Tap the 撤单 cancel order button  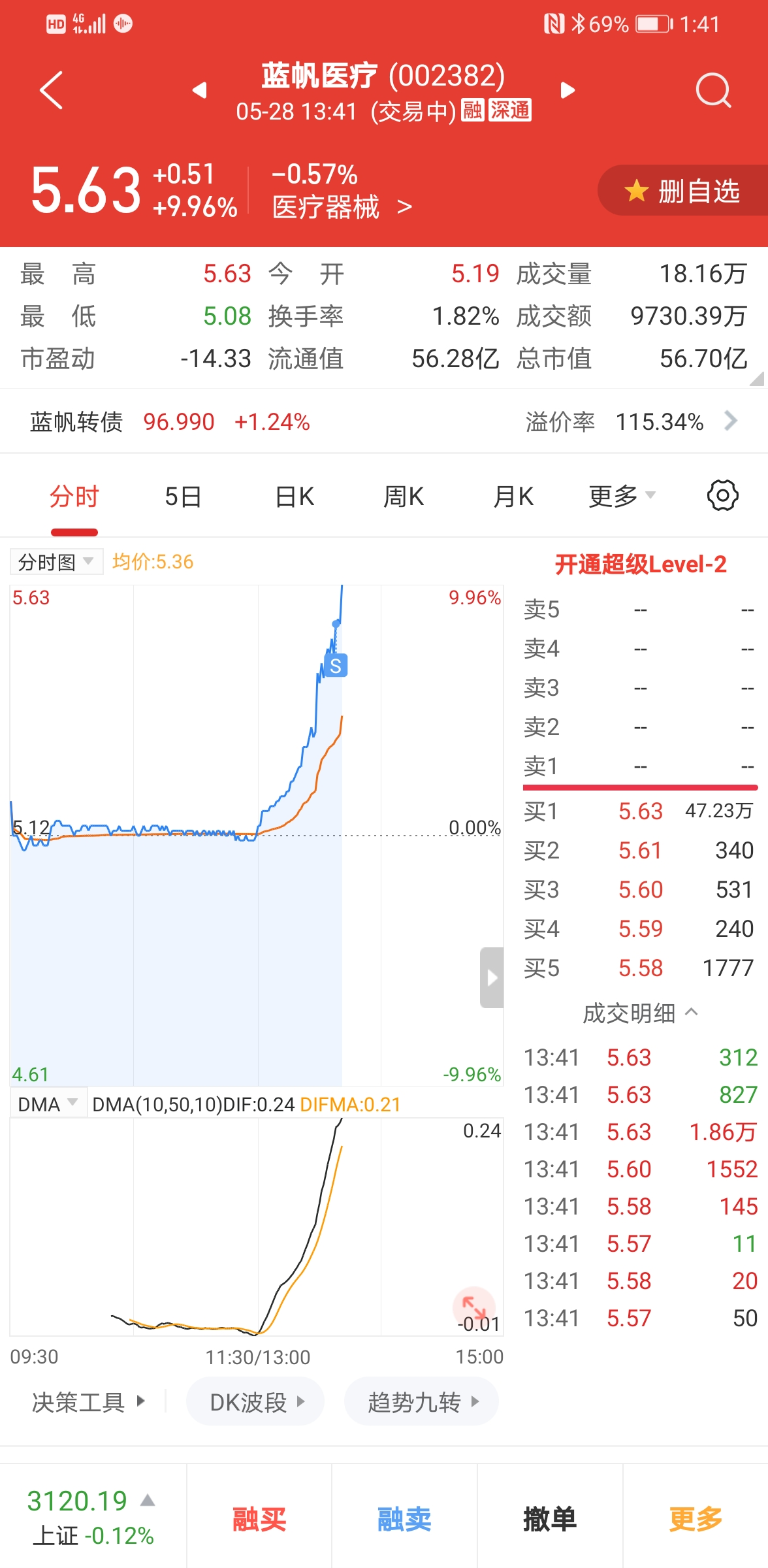pyautogui.click(x=550, y=1520)
